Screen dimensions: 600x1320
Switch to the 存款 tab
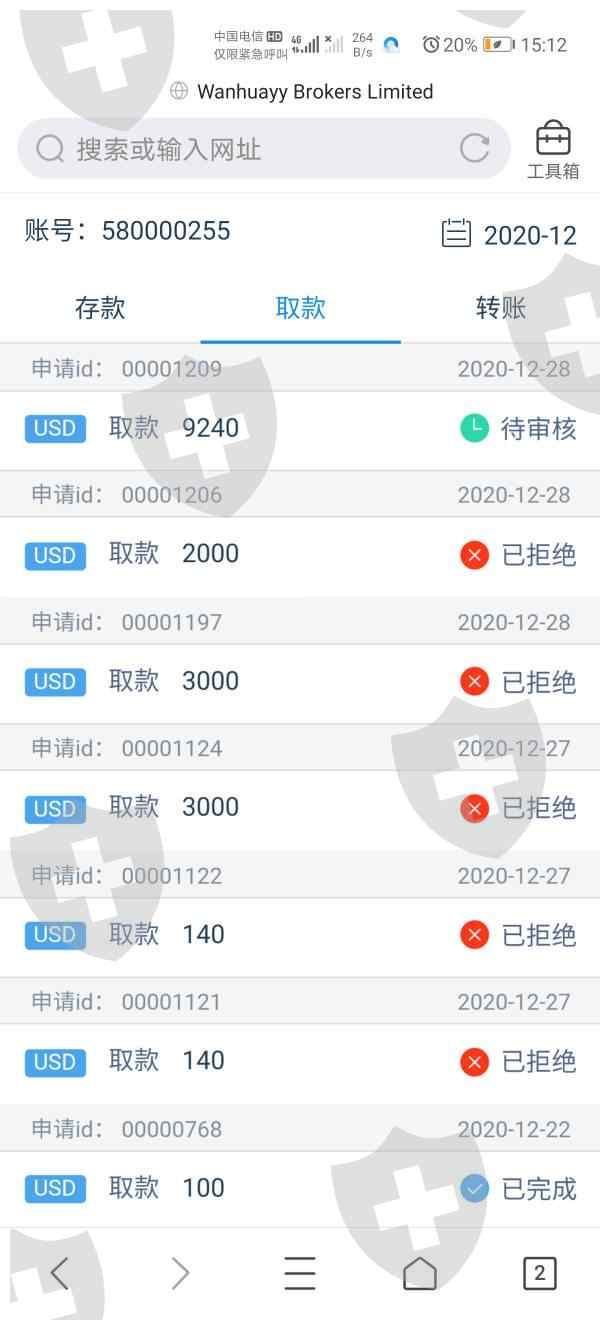tap(100, 308)
